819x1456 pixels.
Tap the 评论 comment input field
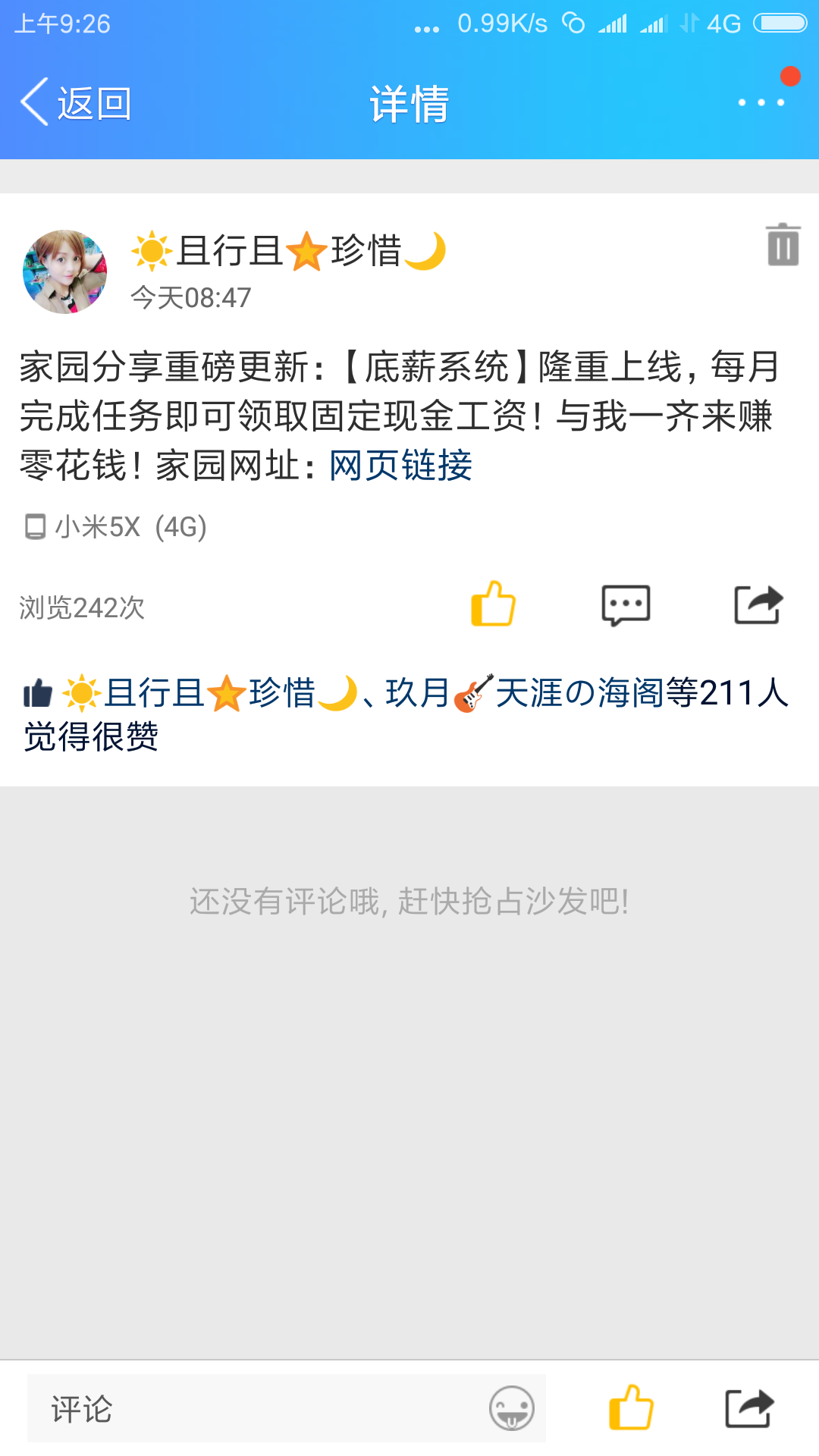point(250,1409)
